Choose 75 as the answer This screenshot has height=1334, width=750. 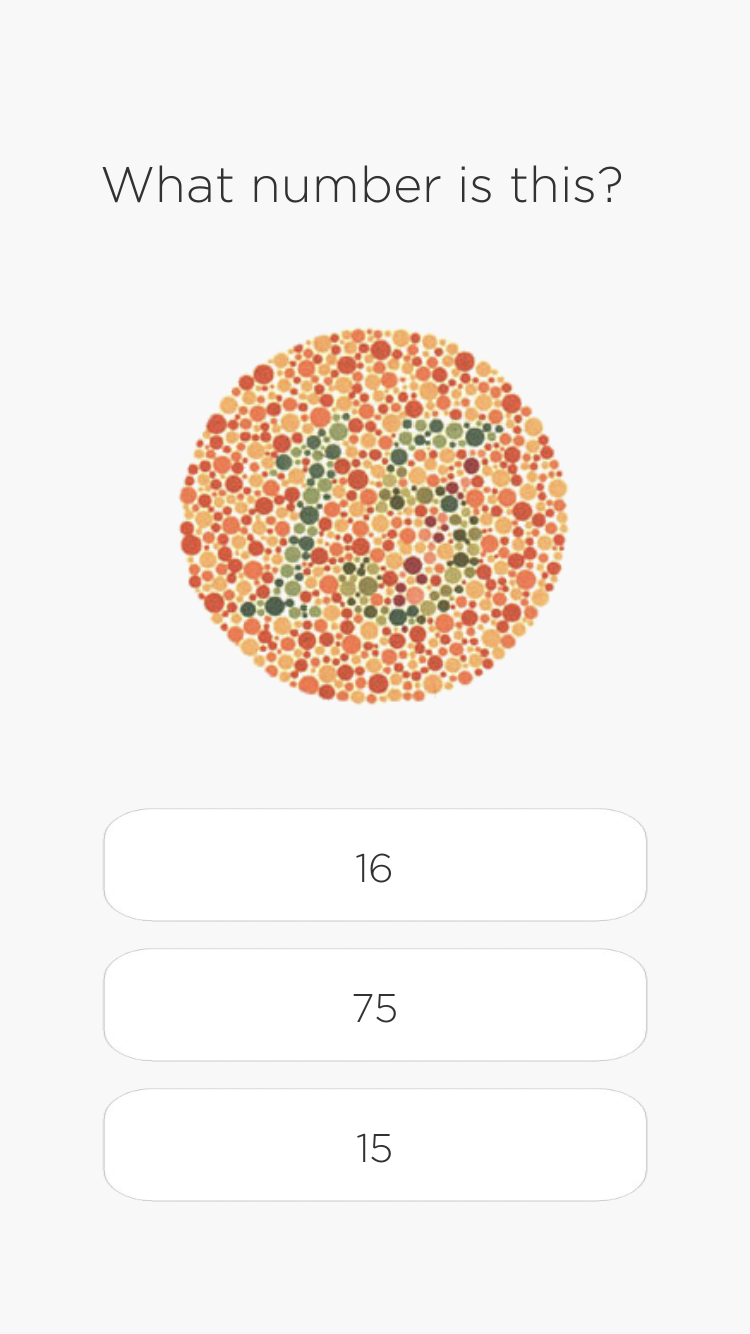(x=375, y=1005)
